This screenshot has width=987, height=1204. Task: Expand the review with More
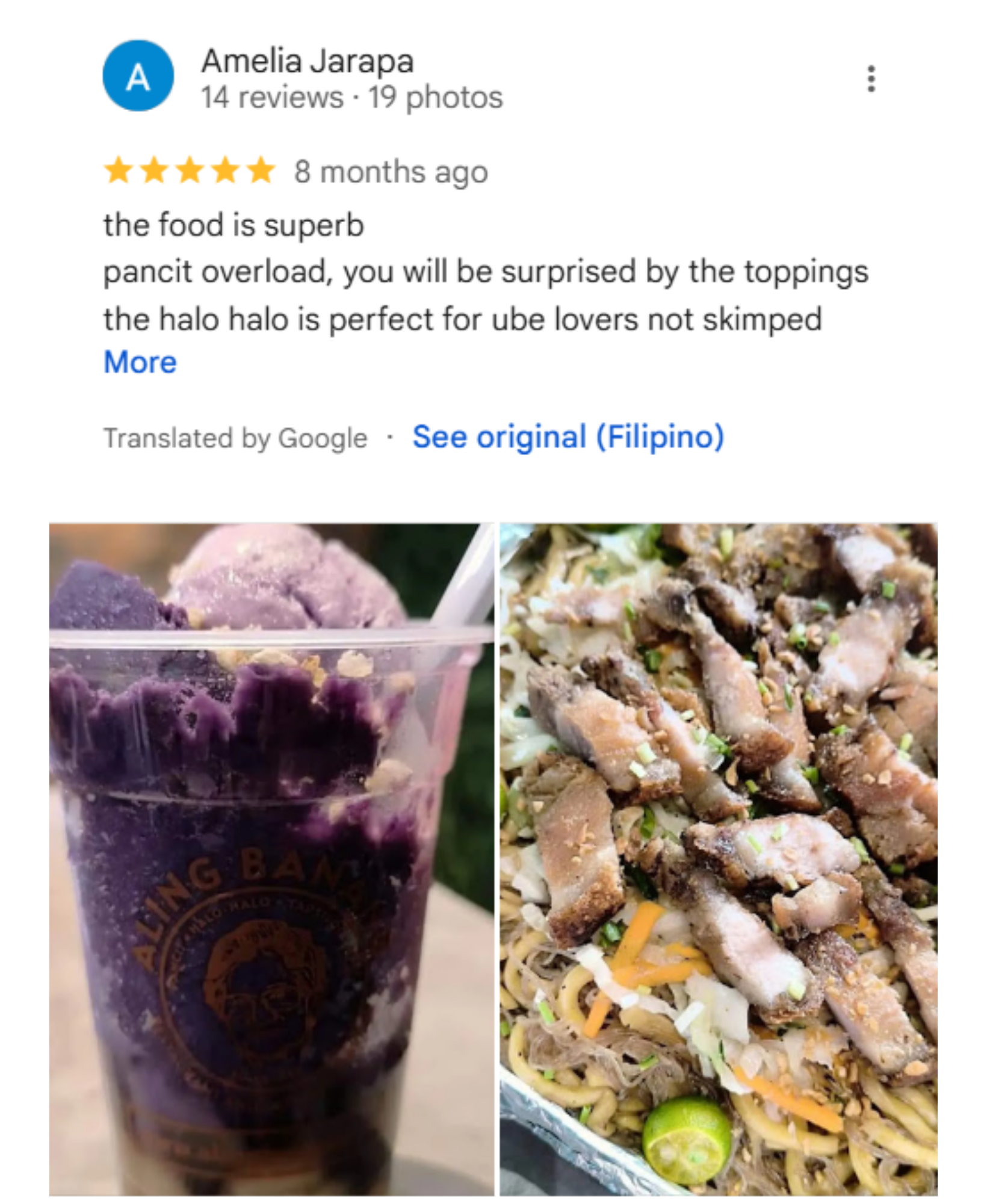pyautogui.click(x=140, y=362)
